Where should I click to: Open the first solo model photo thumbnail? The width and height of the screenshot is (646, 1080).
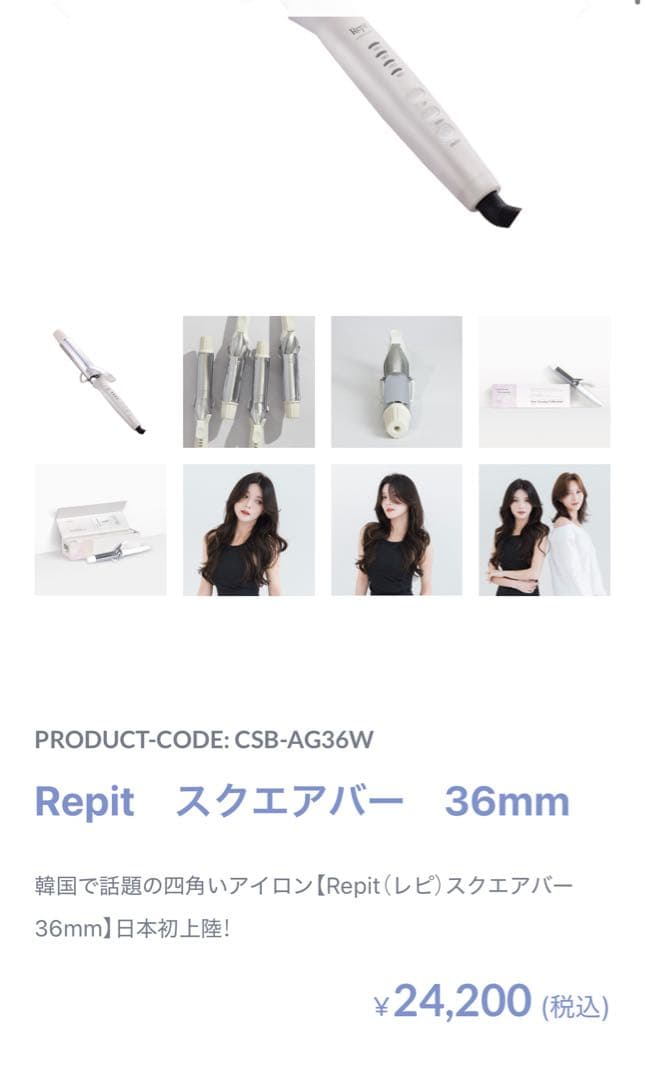(x=248, y=530)
